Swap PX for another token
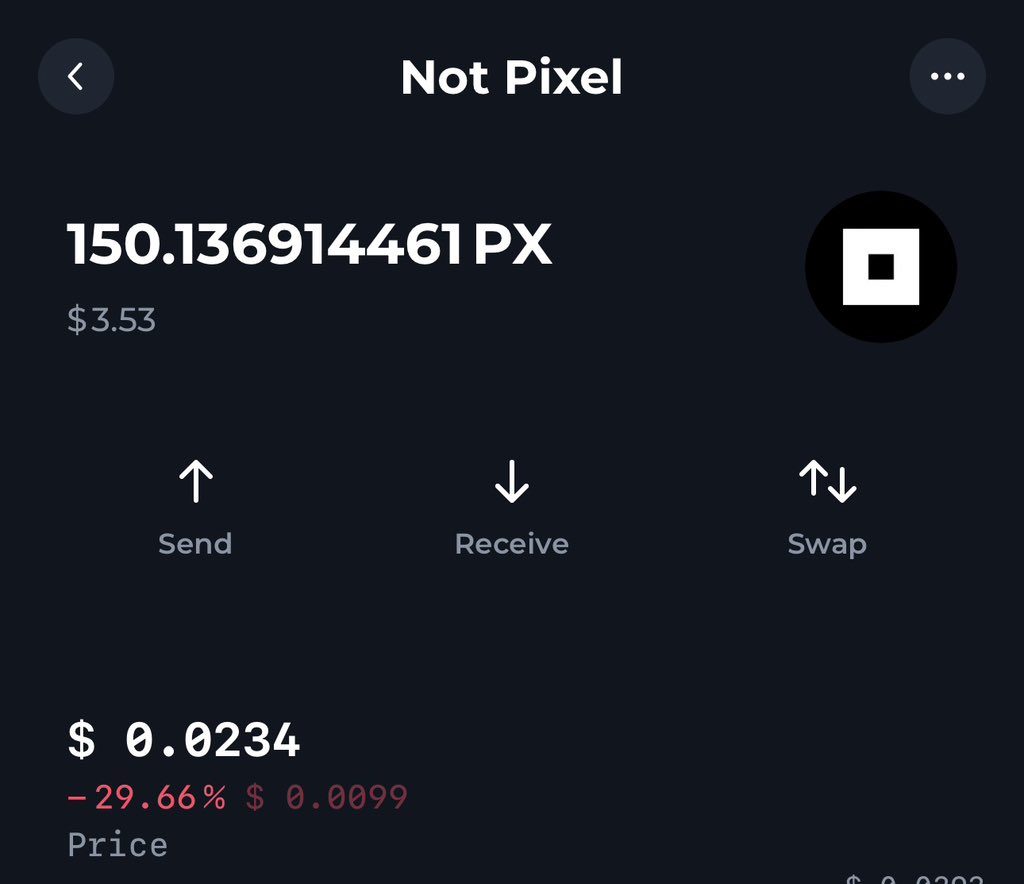The height and width of the screenshot is (884, 1024). (827, 508)
